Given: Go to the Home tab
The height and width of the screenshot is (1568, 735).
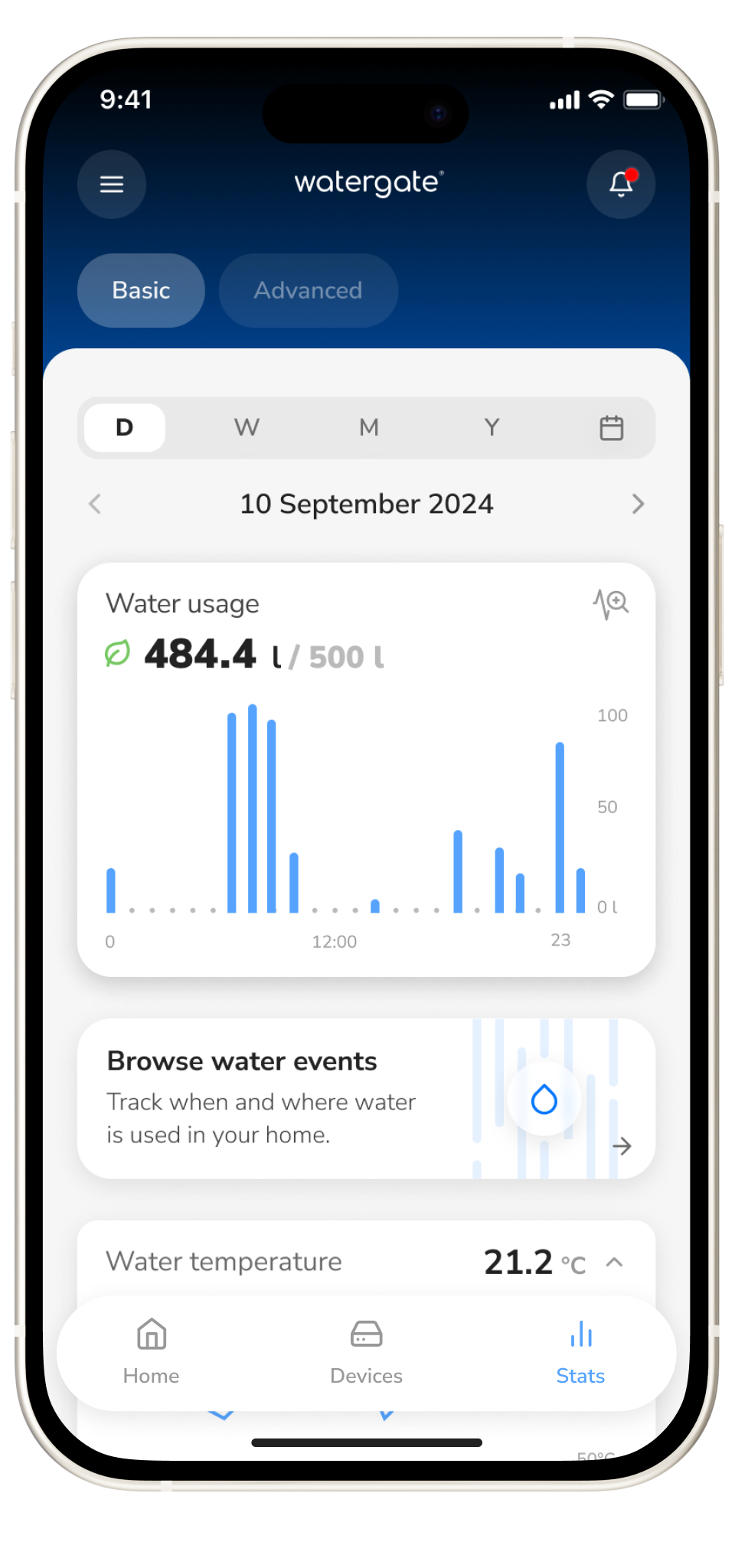Looking at the screenshot, I should (152, 1352).
